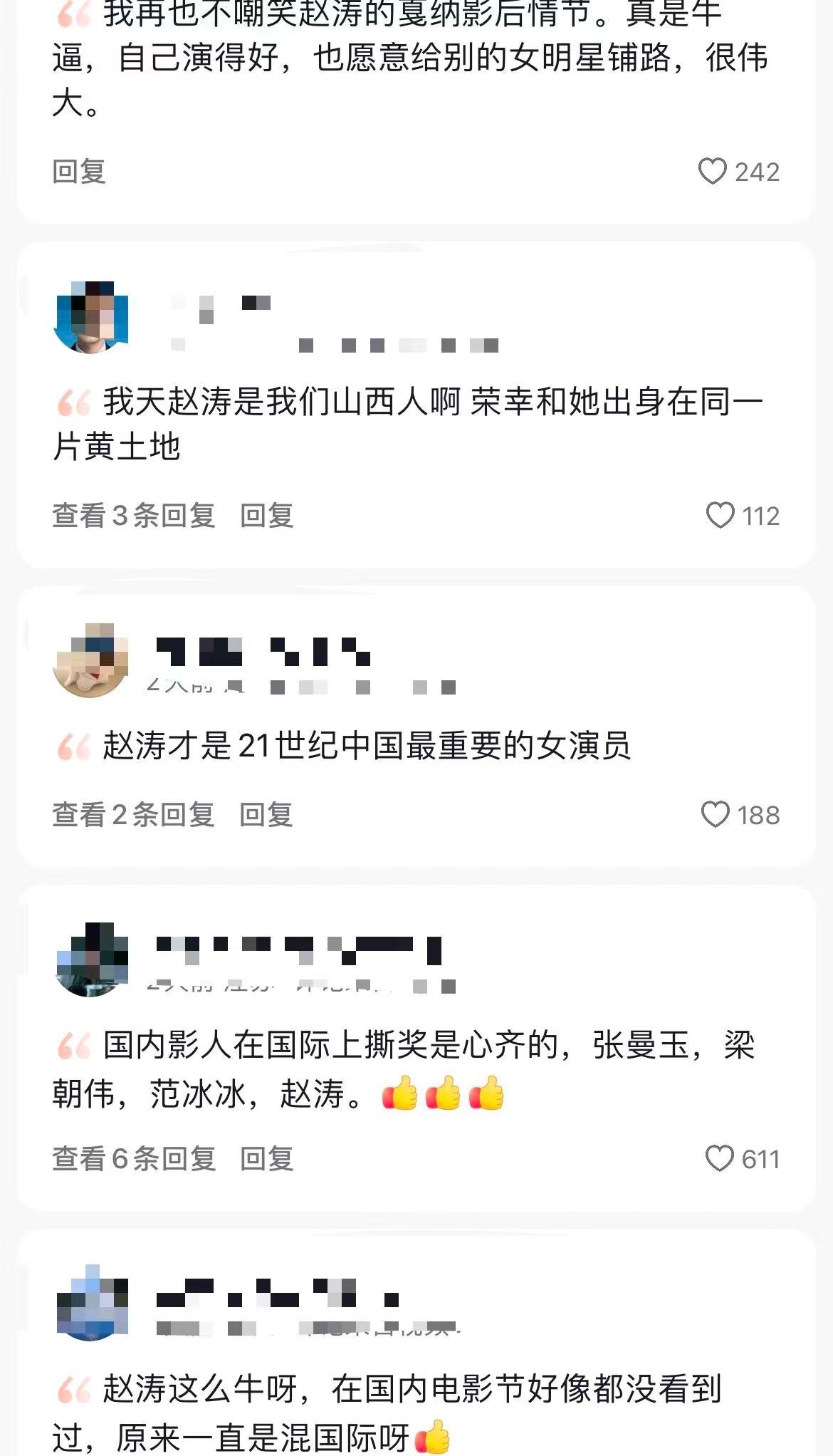The height and width of the screenshot is (1456, 833).
Task: Open avatar of the 山西人 commenter
Action: 92,318
